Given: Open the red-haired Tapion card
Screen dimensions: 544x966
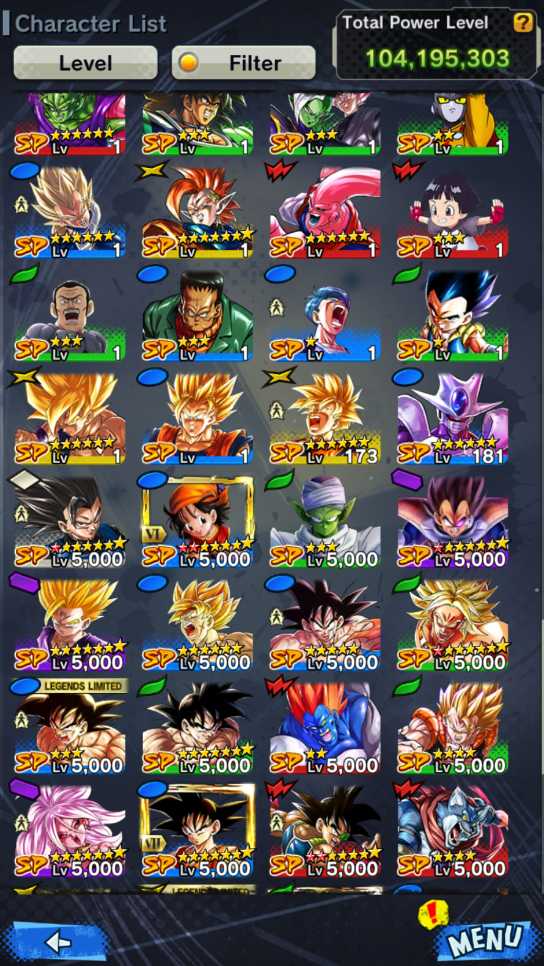Looking at the screenshot, I should pos(198,212).
